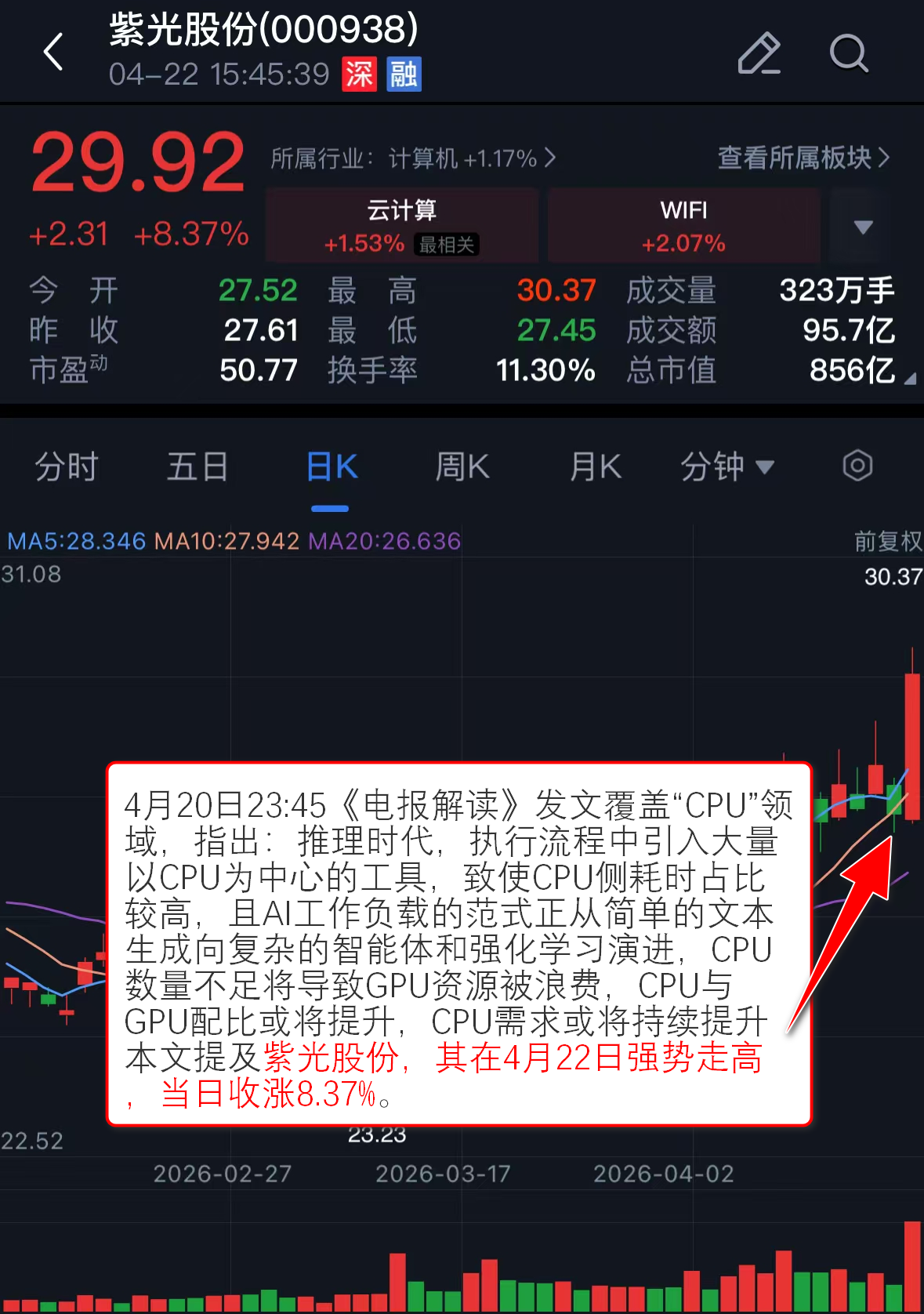The height and width of the screenshot is (1314, 924).
Task: Select the 日K chart tab
Action: pos(331,467)
